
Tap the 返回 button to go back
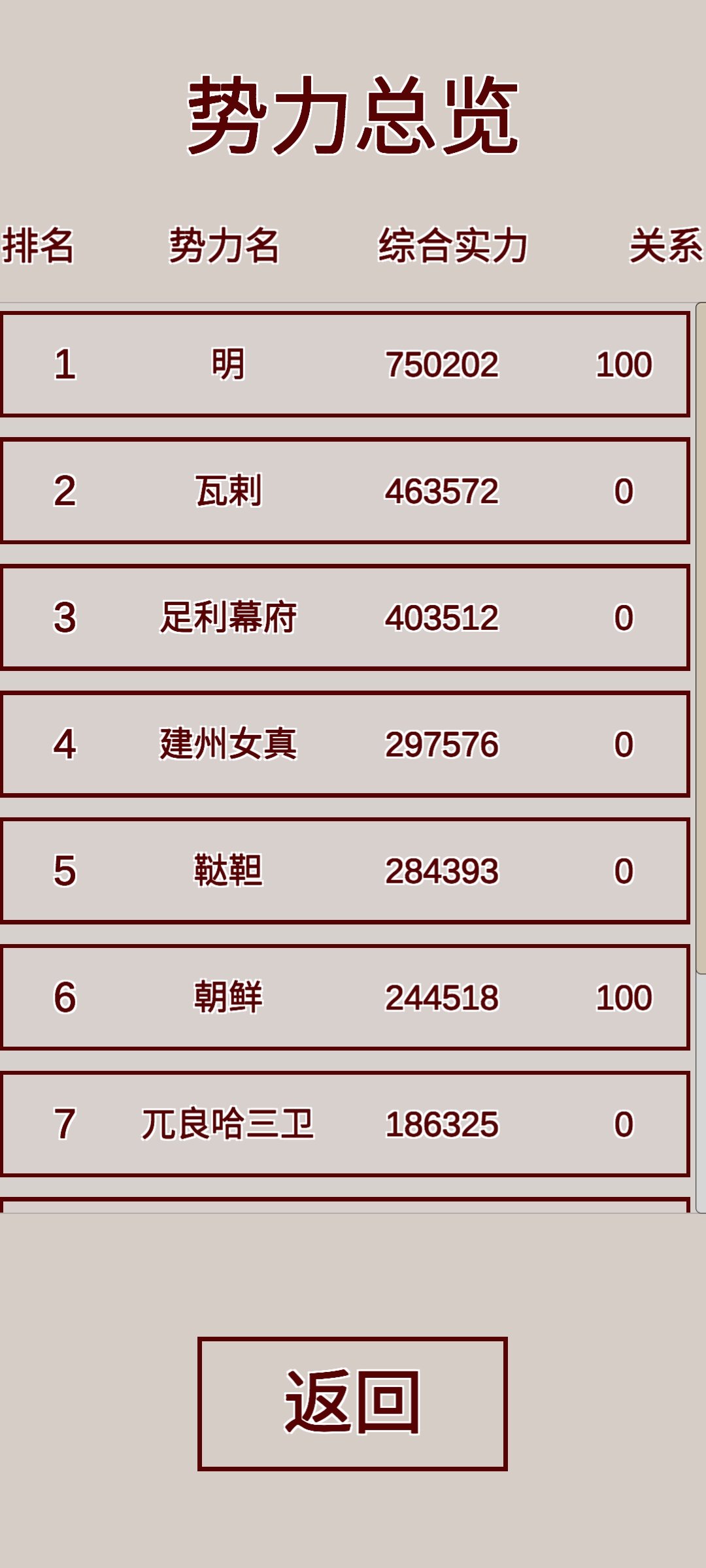352,1403
